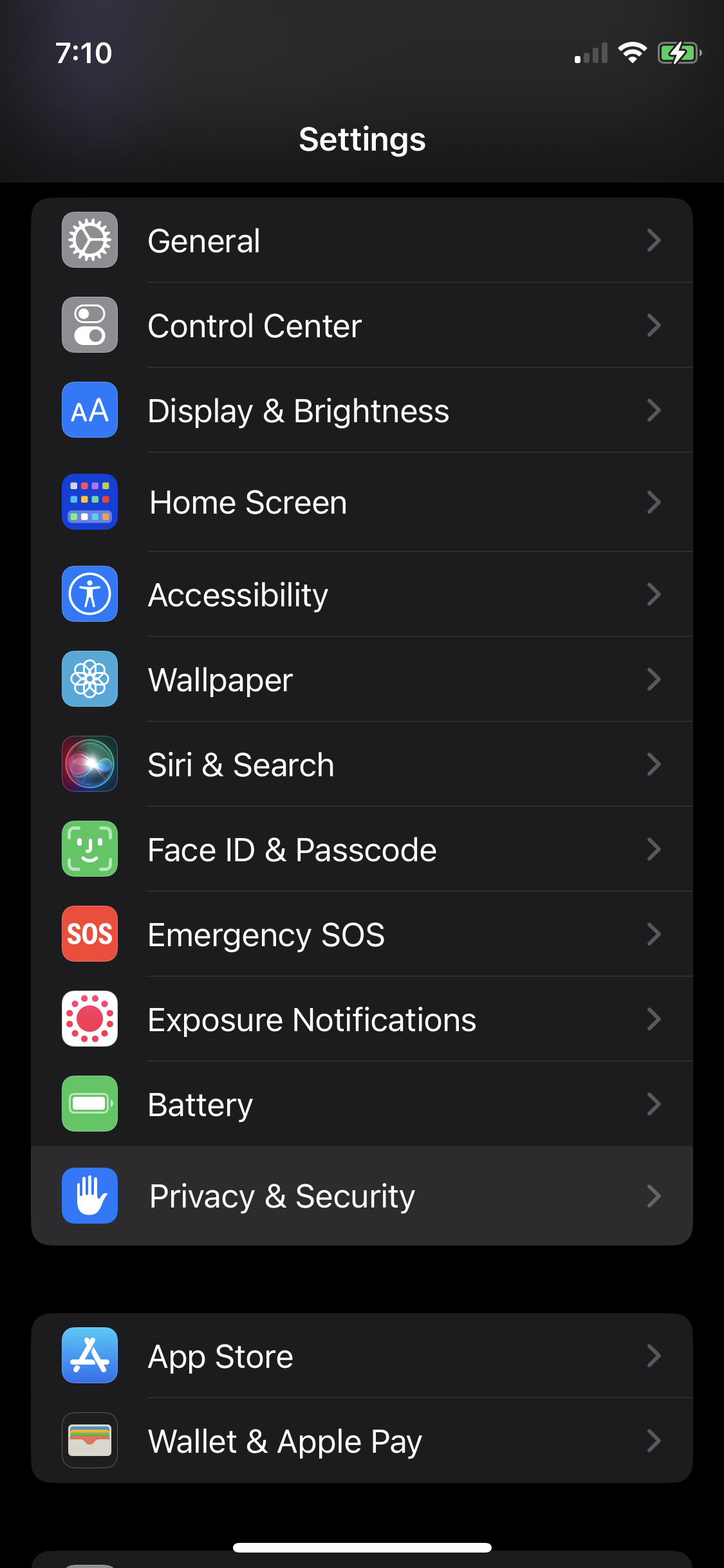View Battery settings
Viewport: 724px width, 1568px height.
tap(362, 1105)
